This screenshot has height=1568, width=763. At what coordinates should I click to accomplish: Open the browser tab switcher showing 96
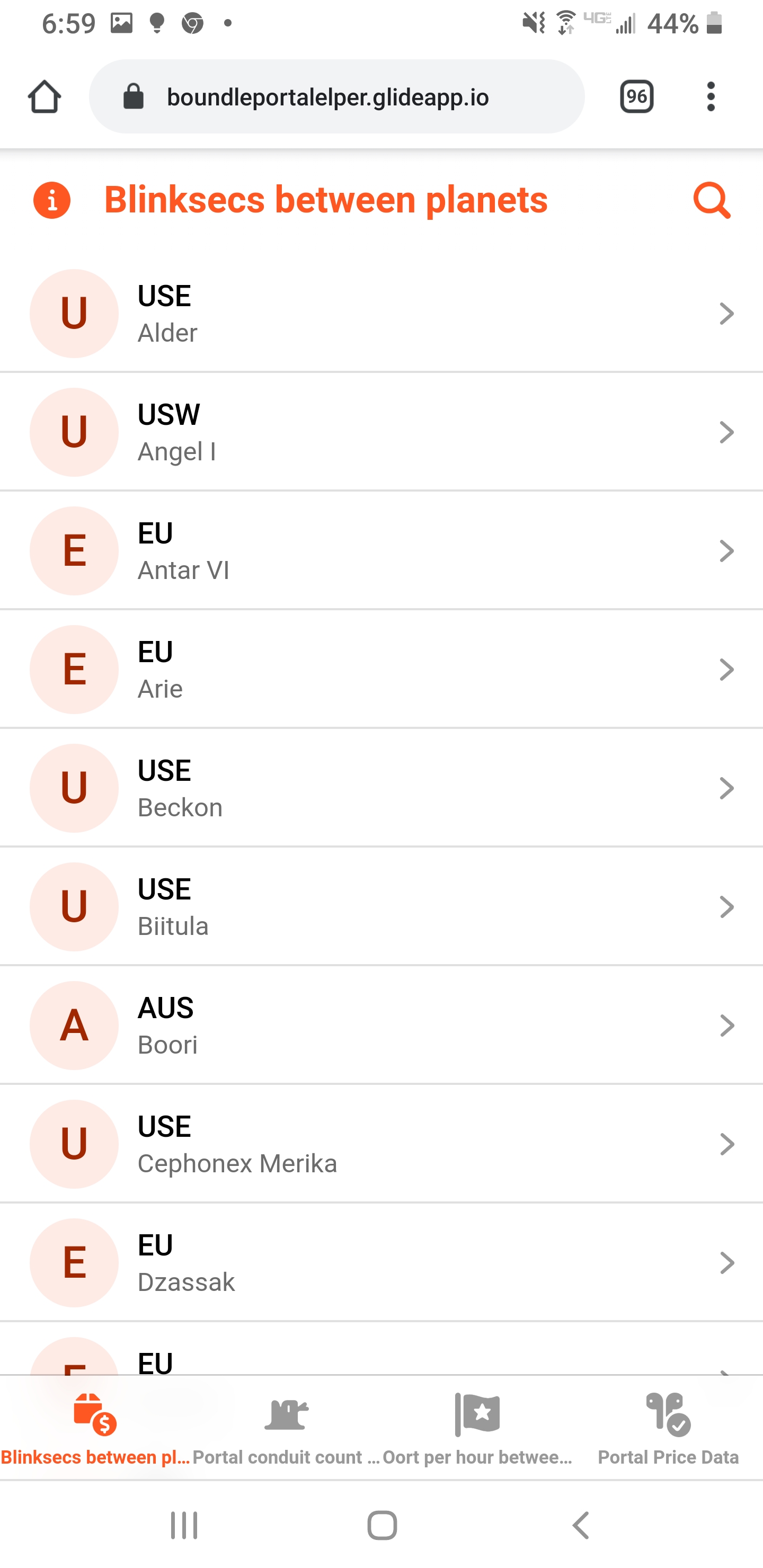click(x=636, y=97)
